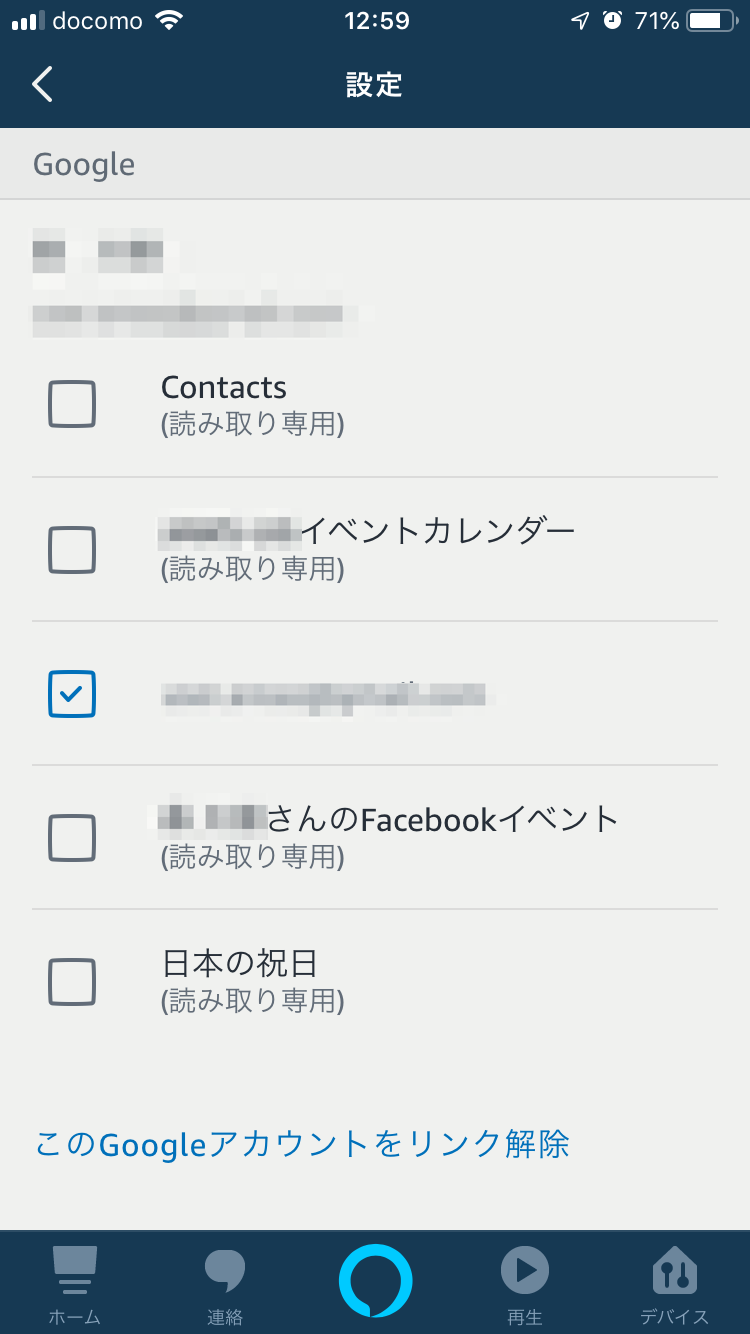Image resolution: width=750 pixels, height=1334 pixels.
Task: Tap the linked Google account name row
Action: (x=200, y=280)
